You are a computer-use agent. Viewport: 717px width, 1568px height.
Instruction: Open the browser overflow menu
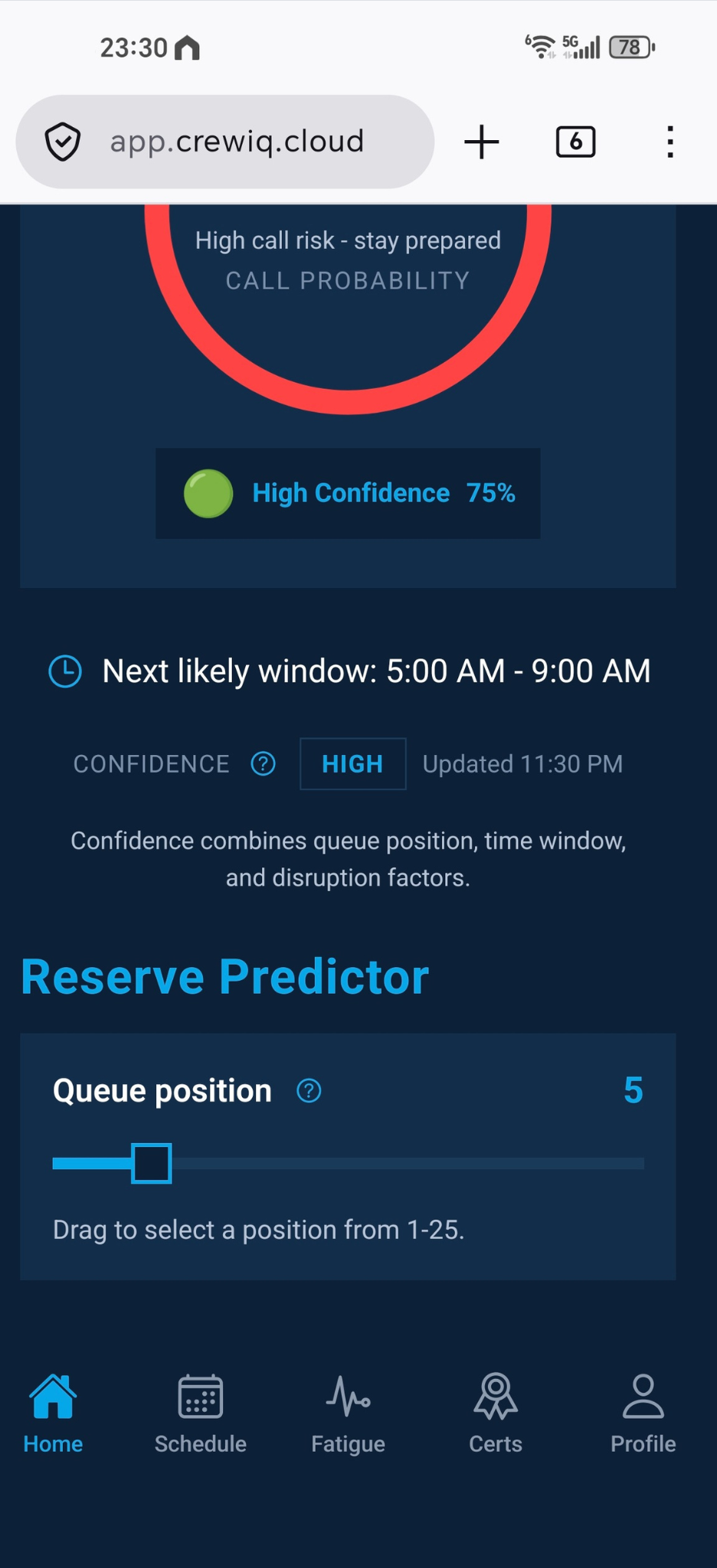(x=670, y=142)
